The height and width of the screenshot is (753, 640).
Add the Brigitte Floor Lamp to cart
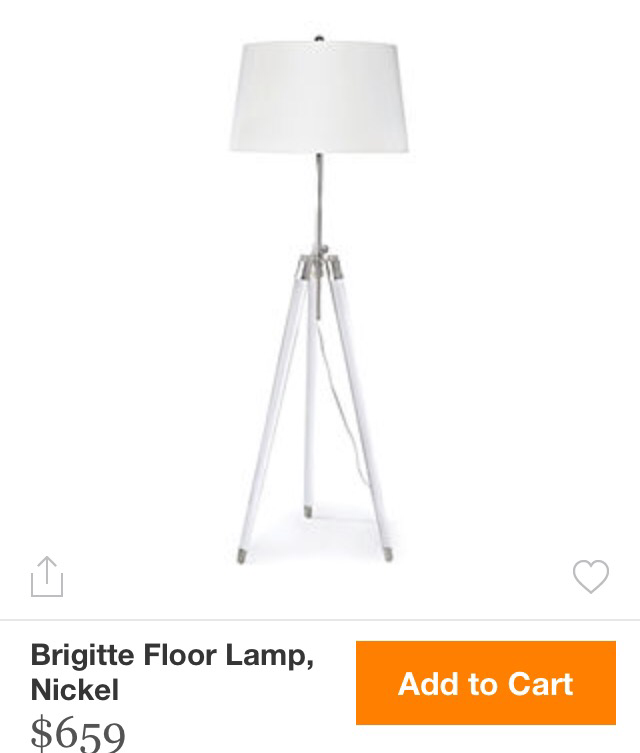point(486,683)
